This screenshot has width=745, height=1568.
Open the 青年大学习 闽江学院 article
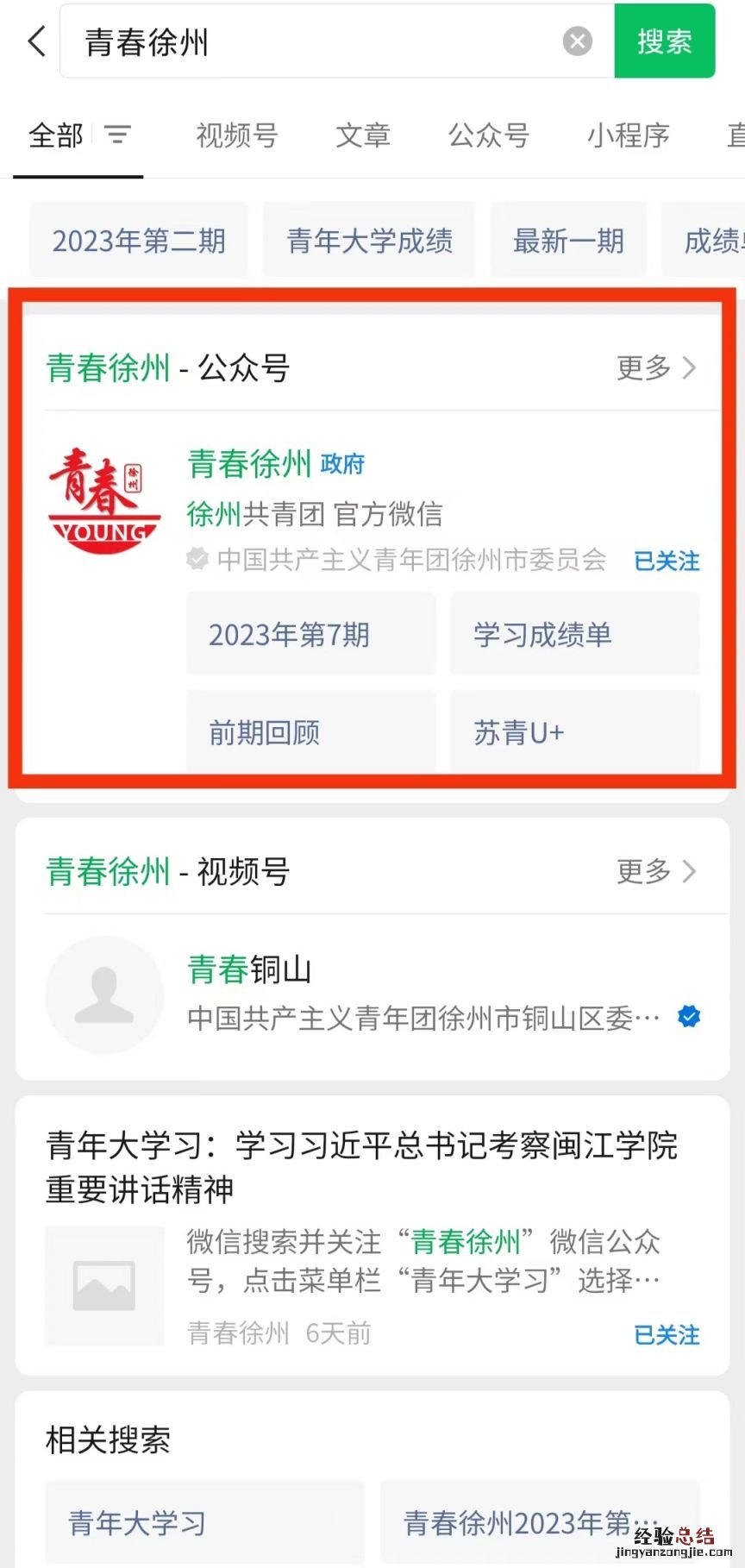(x=362, y=1166)
